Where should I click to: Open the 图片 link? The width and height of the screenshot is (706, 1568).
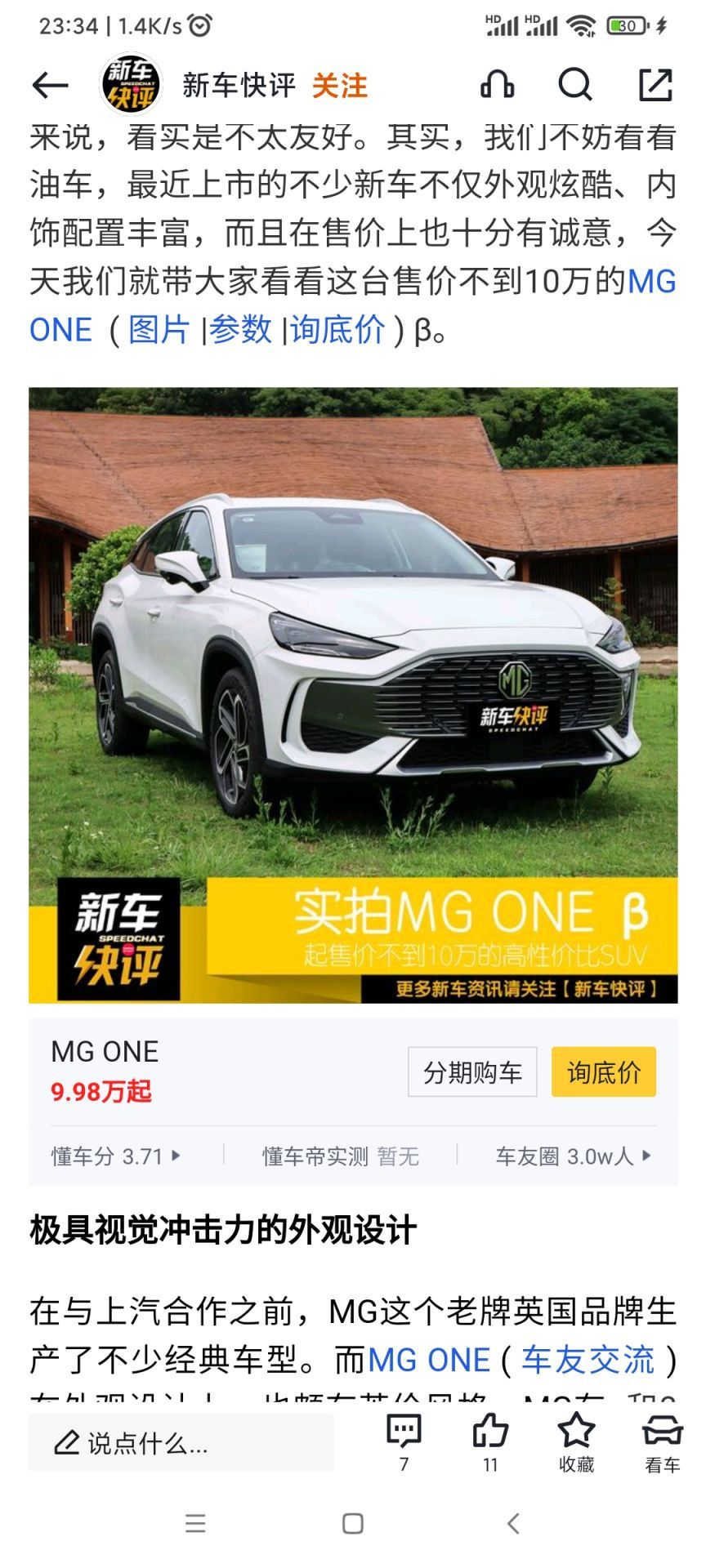159,330
